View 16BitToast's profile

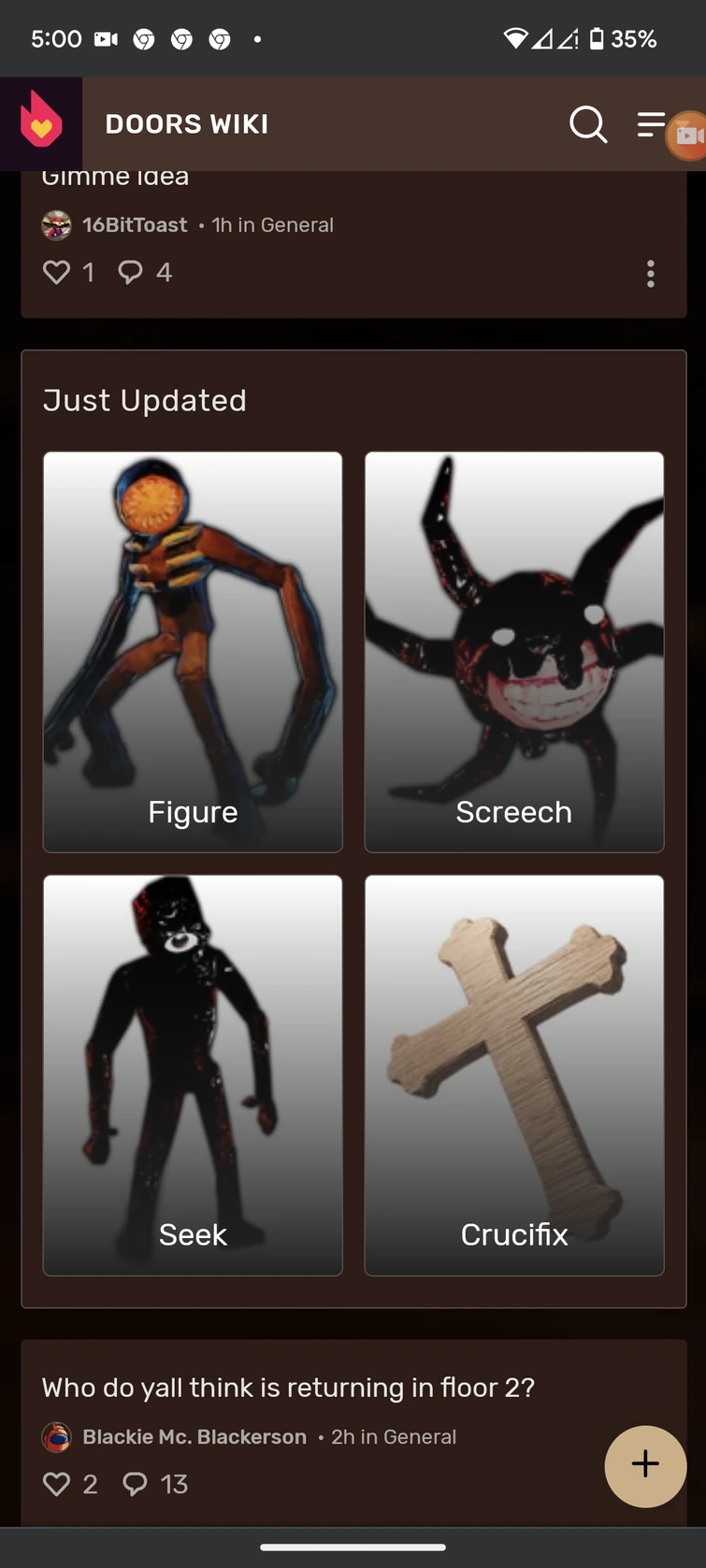[134, 225]
